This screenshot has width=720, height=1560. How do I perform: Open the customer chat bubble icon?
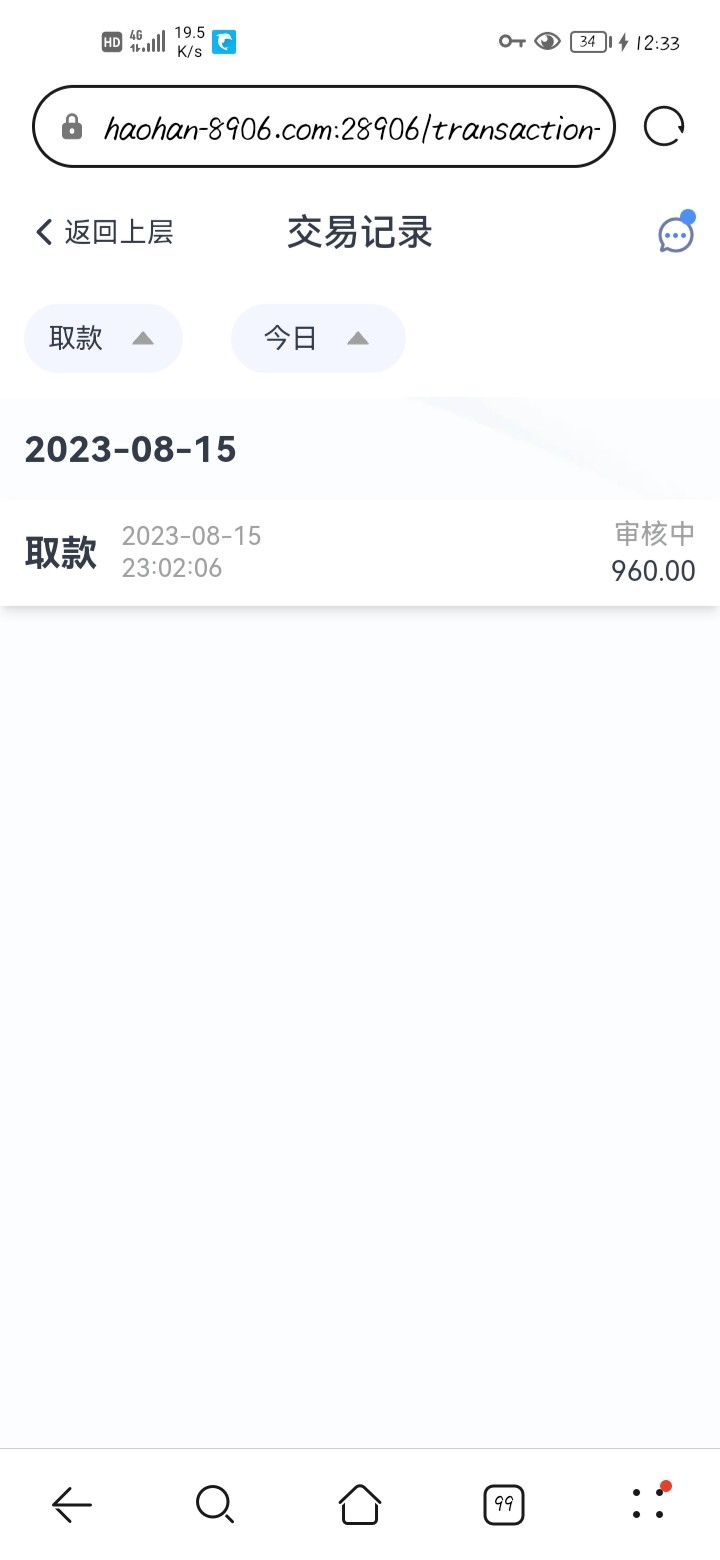click(x=675, y=235)
